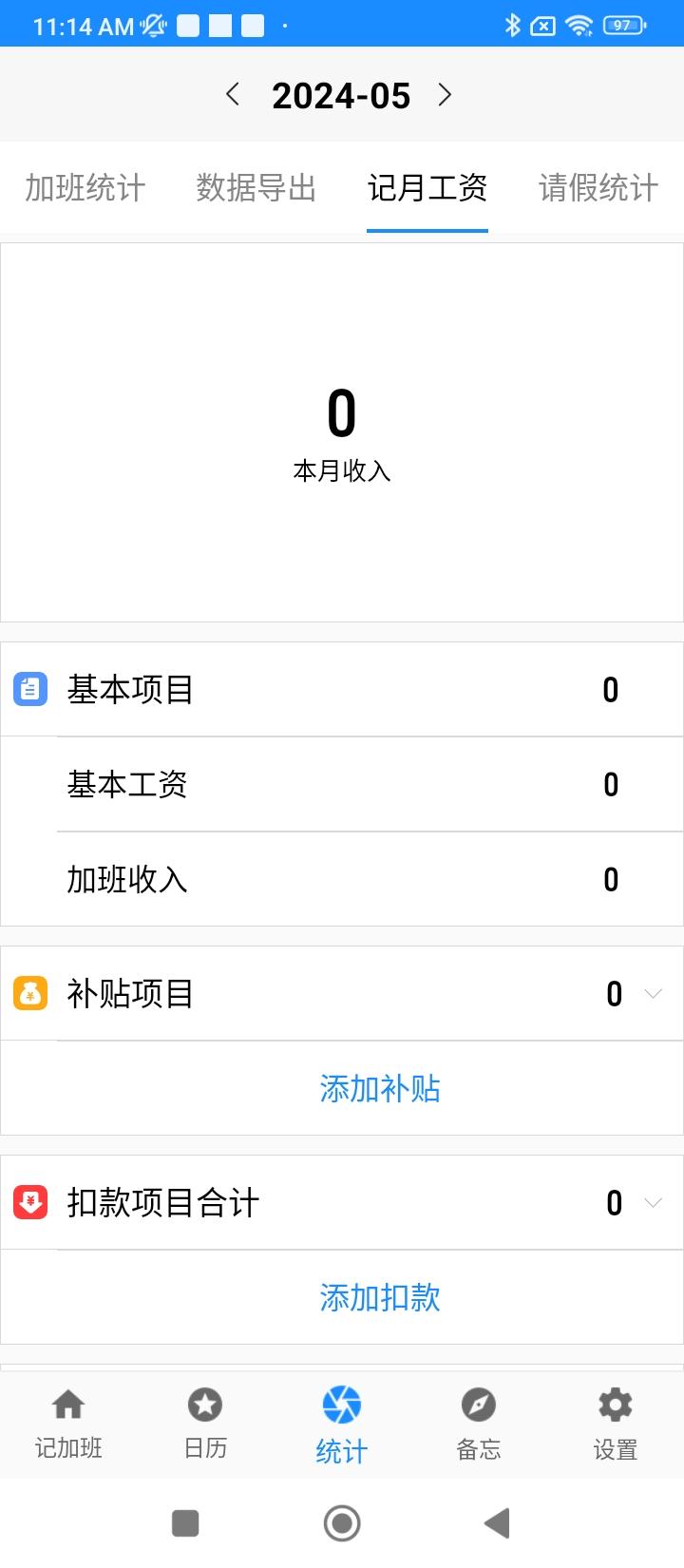Click the left arrow to view previous month
The image size is (684, 1568).
tap(233, 94)
